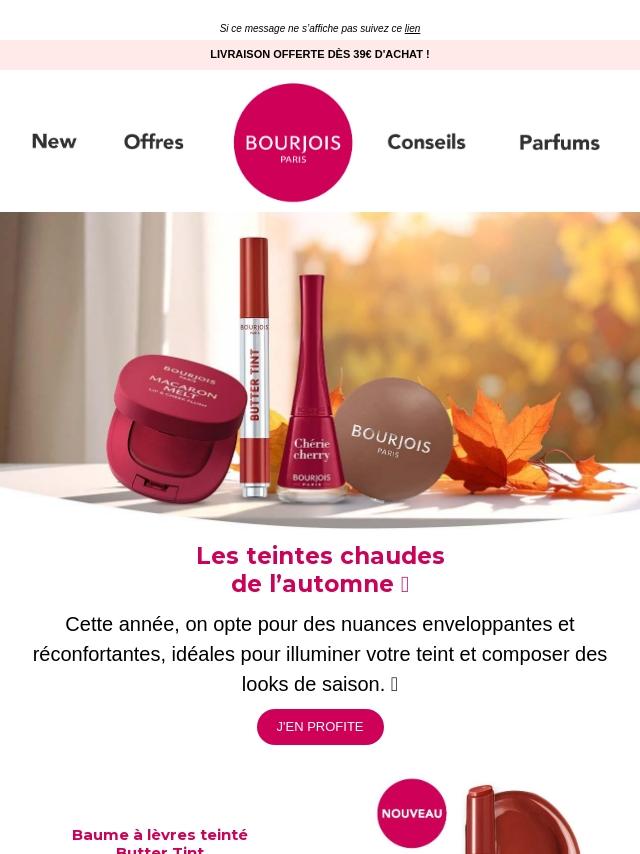Tap the free delivery from 39€ banner
The height and width of the screenshot is (854, 640).
(x=320, y=55)
